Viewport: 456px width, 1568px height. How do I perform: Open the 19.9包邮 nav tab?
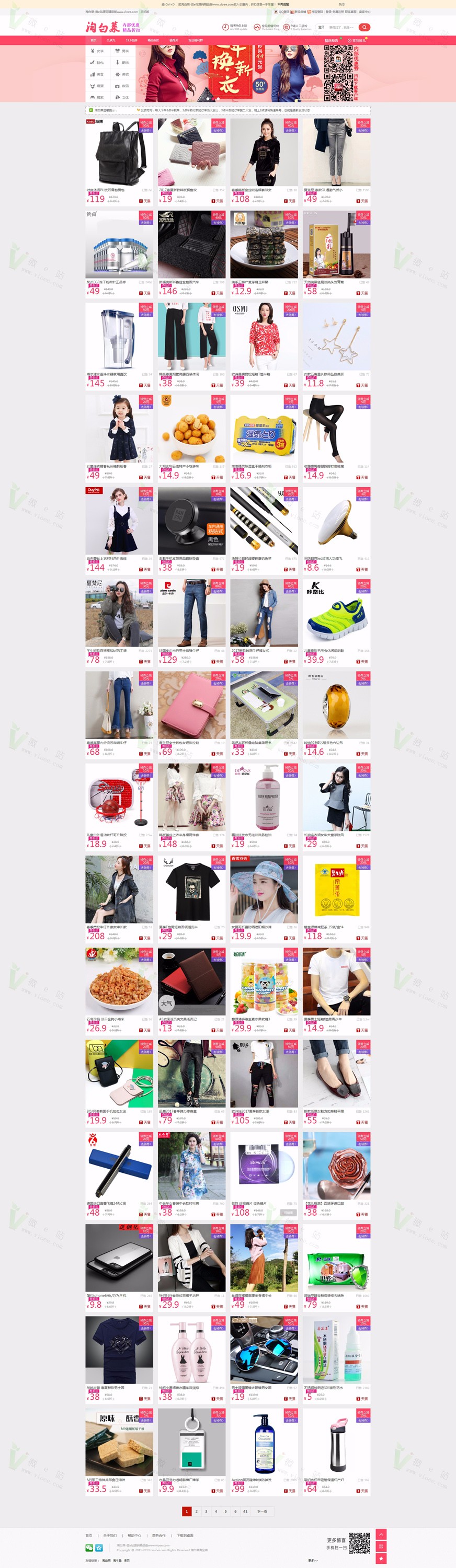click(131, 40)
